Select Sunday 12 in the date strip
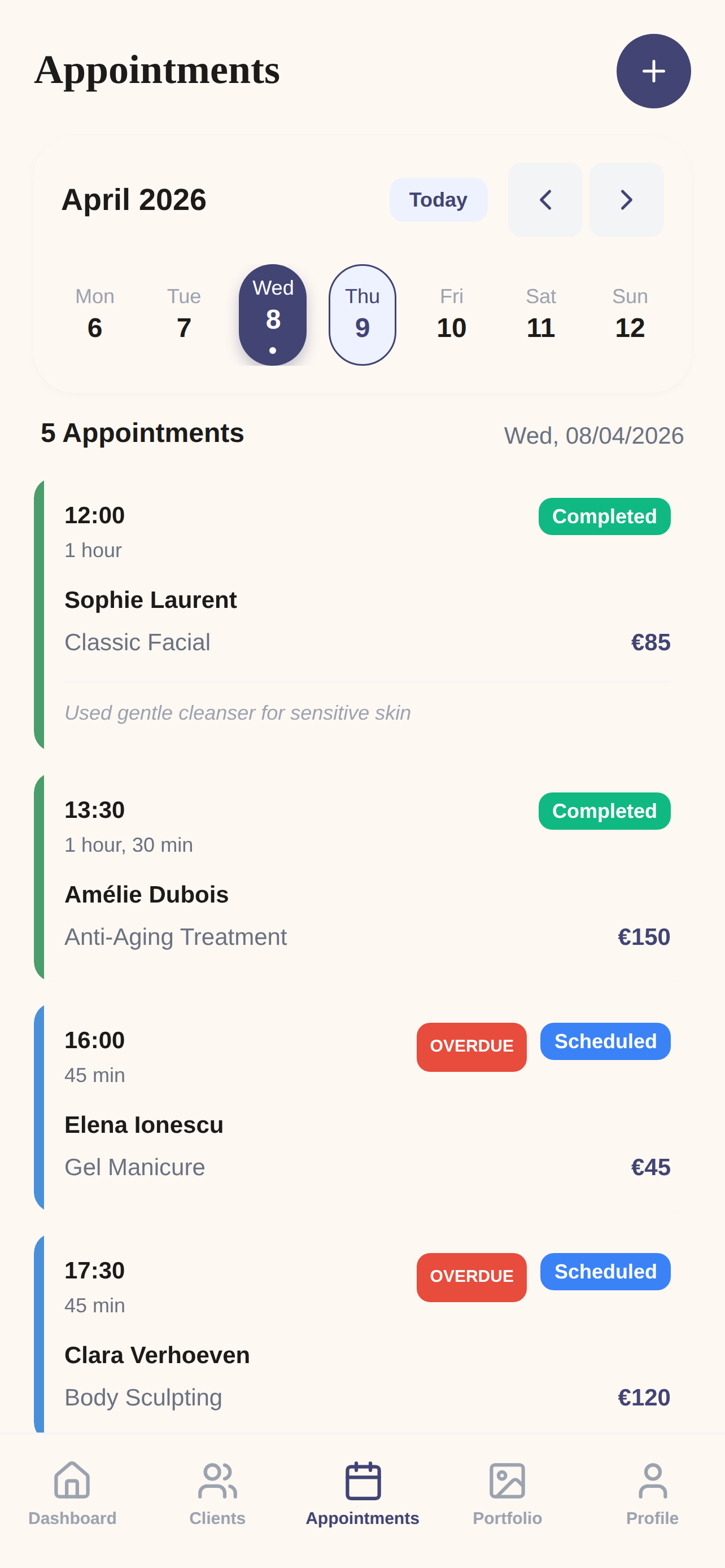This screenshot has height=1568, width=725. click(630, 313)
